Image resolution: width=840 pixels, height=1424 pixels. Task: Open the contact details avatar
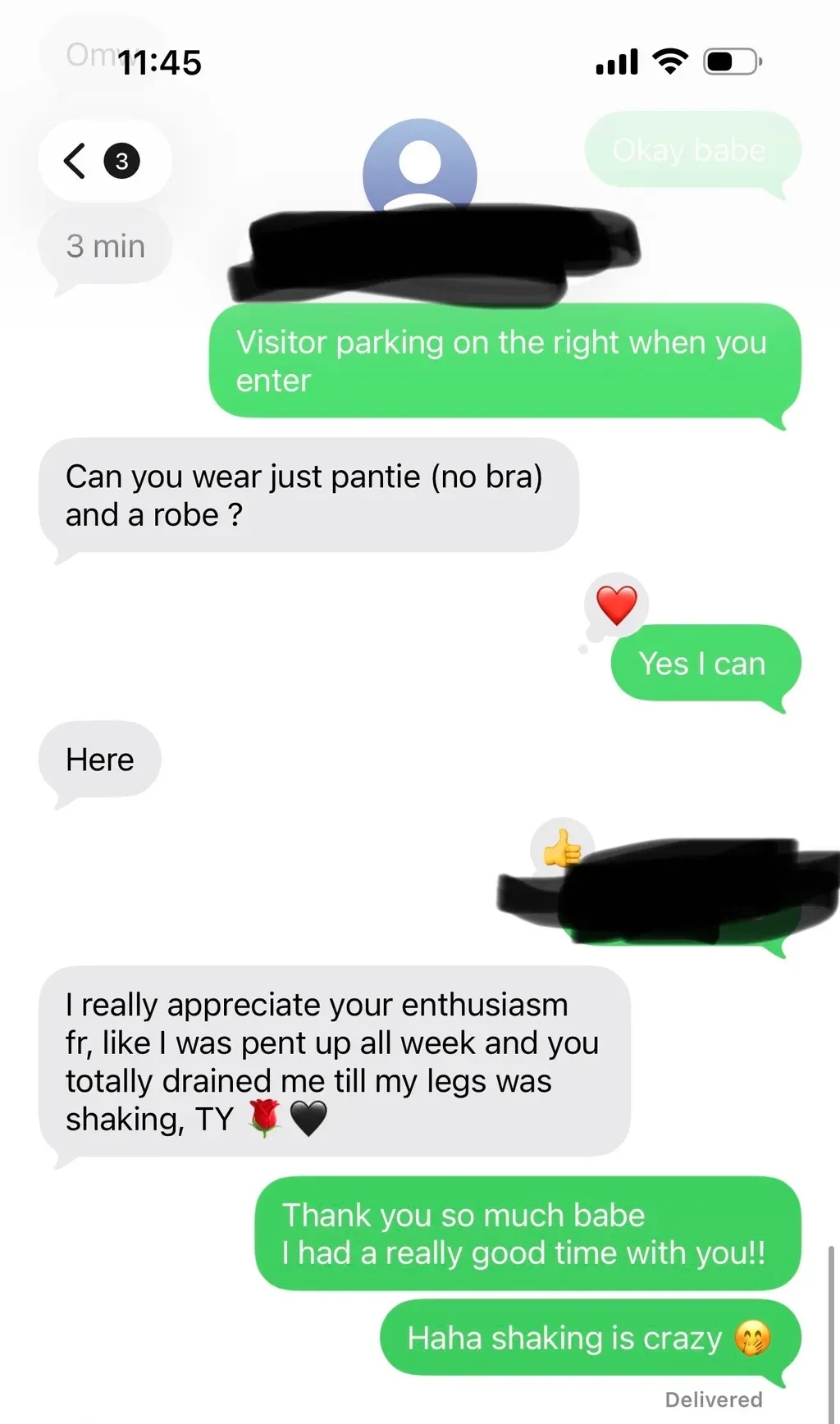[420, 168]
